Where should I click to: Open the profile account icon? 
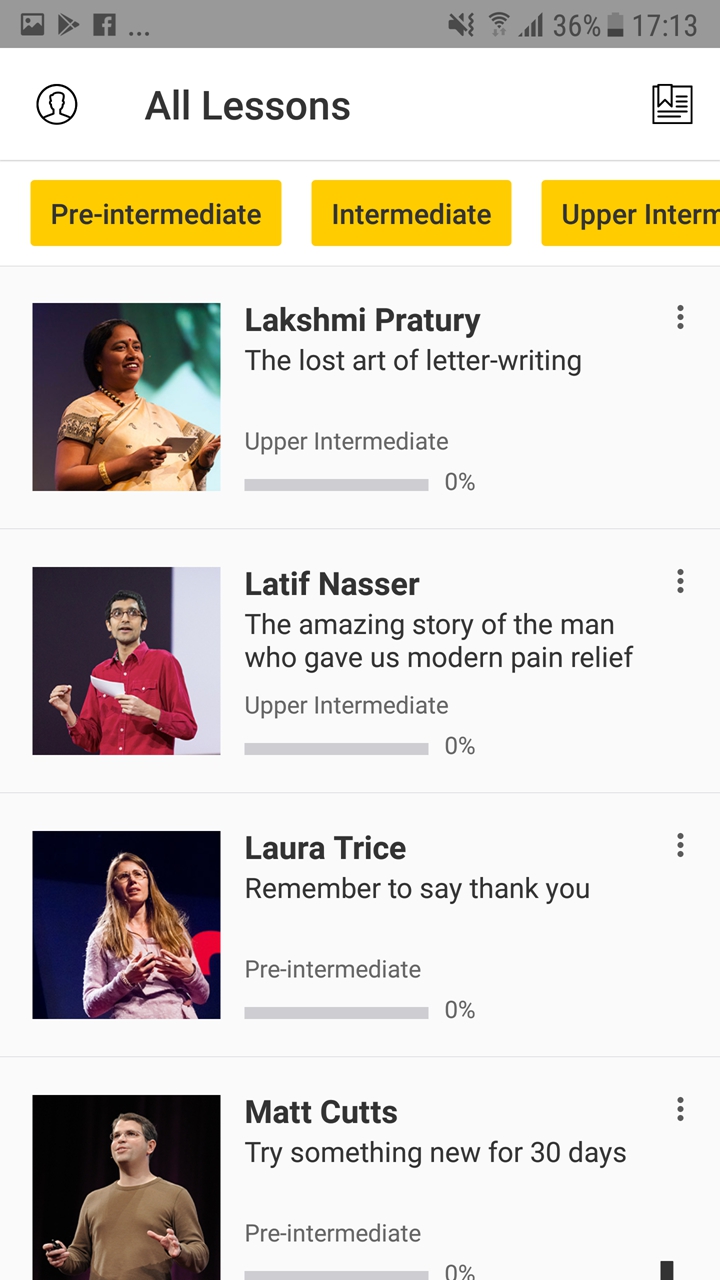point(57,104)
